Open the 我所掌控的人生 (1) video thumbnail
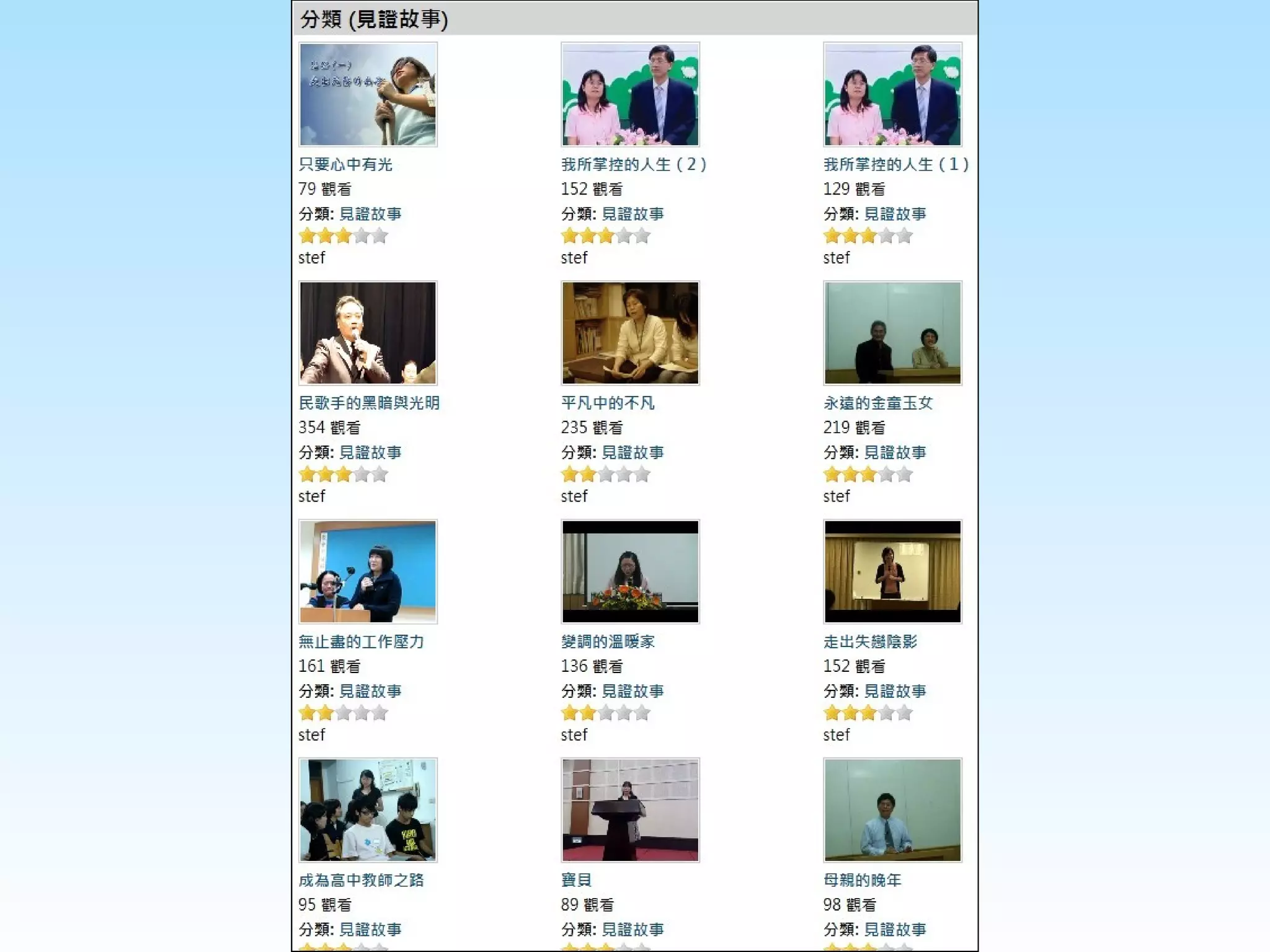 coord(892,94)
